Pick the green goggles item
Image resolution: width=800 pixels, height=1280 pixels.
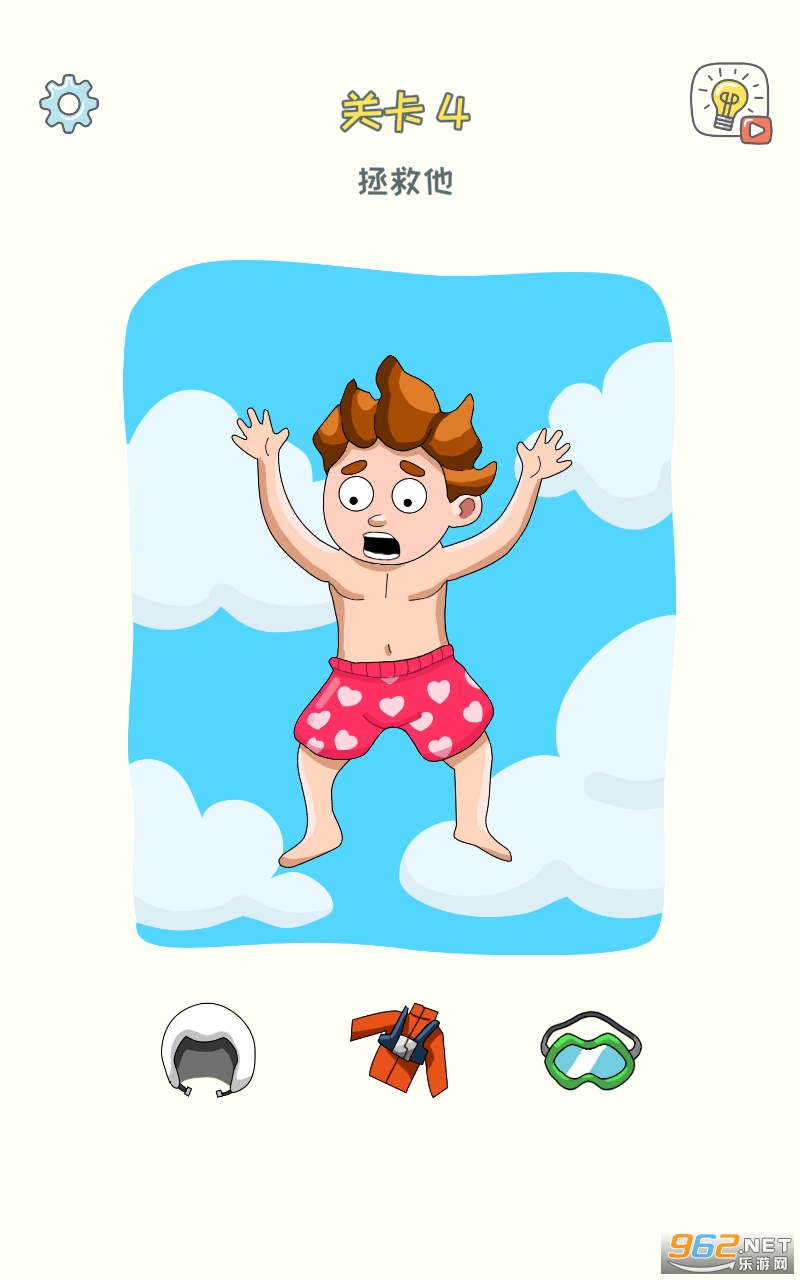coord(590,1050)
